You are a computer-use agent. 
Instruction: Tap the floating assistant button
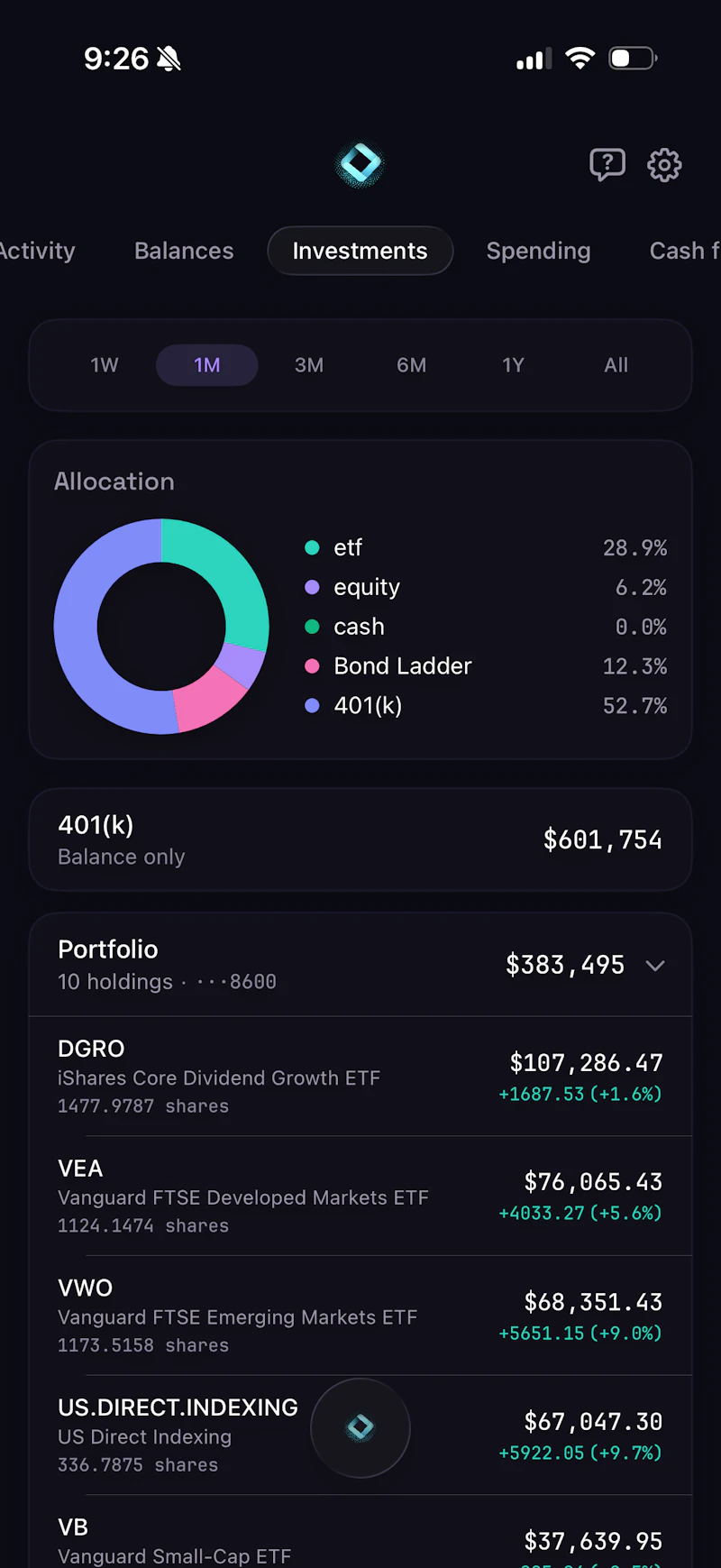360,1427
